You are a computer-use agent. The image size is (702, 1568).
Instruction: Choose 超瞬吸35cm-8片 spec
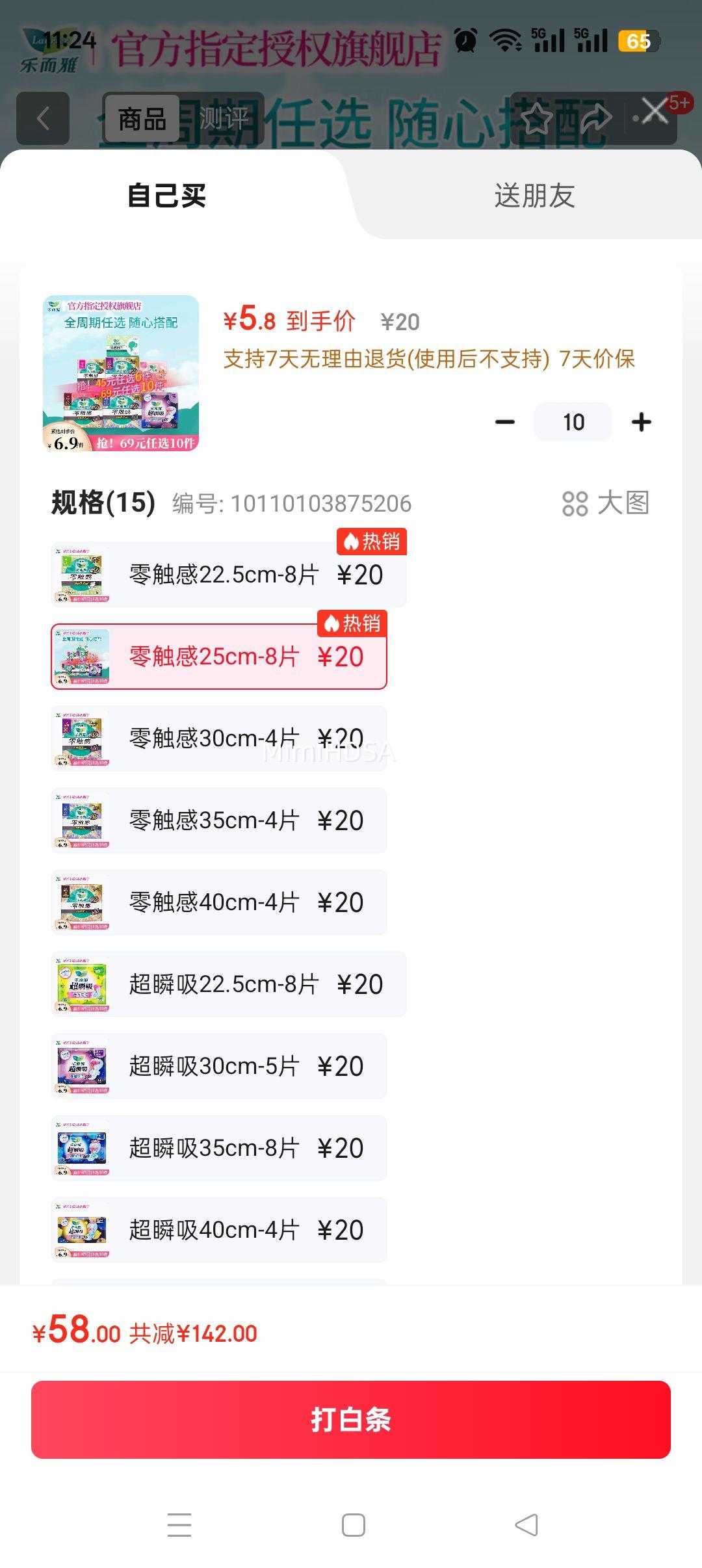[x=218, y=1148]
